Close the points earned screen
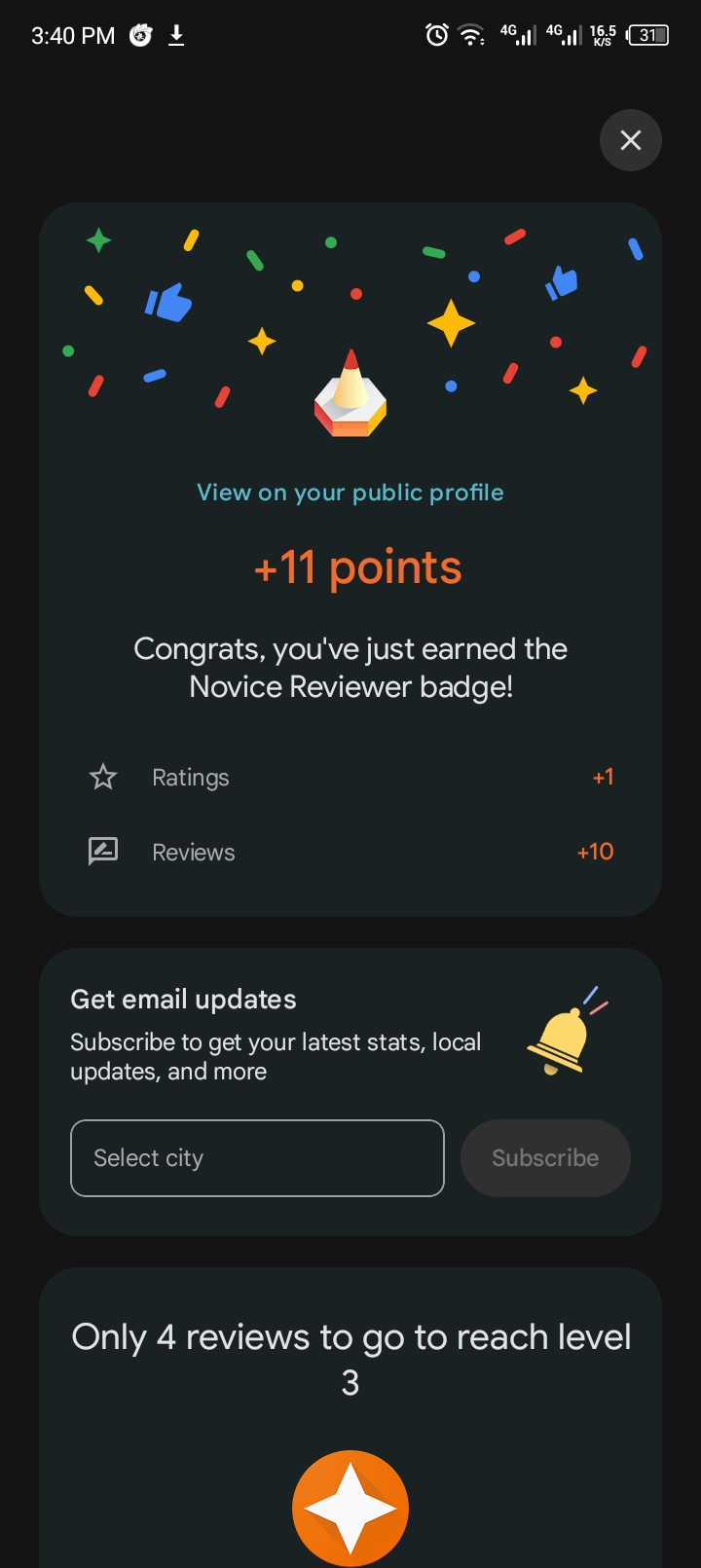 [630, 140]
